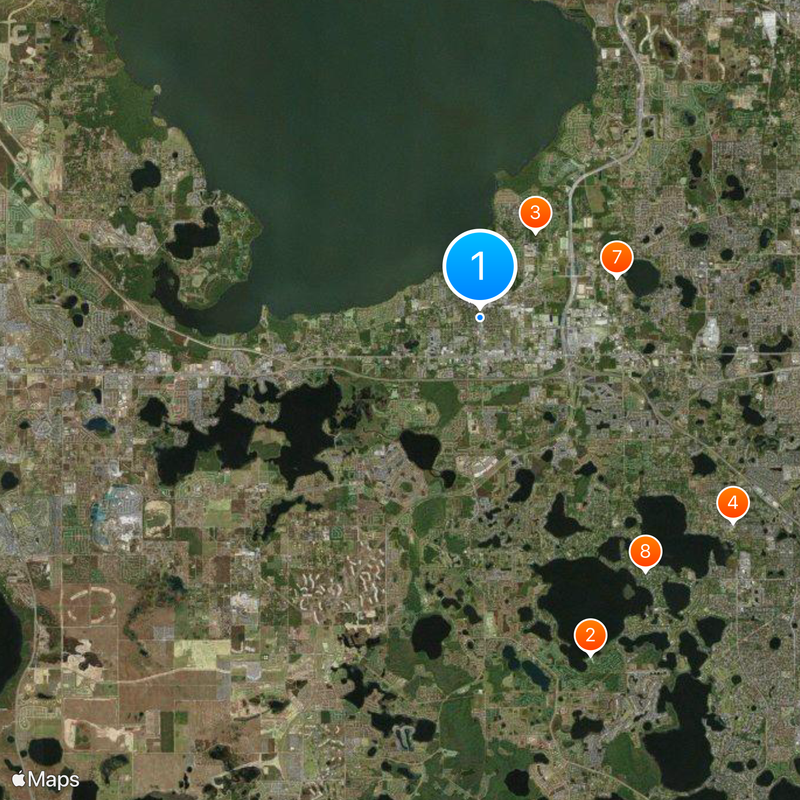The height and width of the screenshot is (800, 800).
Task: Tap the orange map pin numbered 3
Action: (535, 212)
